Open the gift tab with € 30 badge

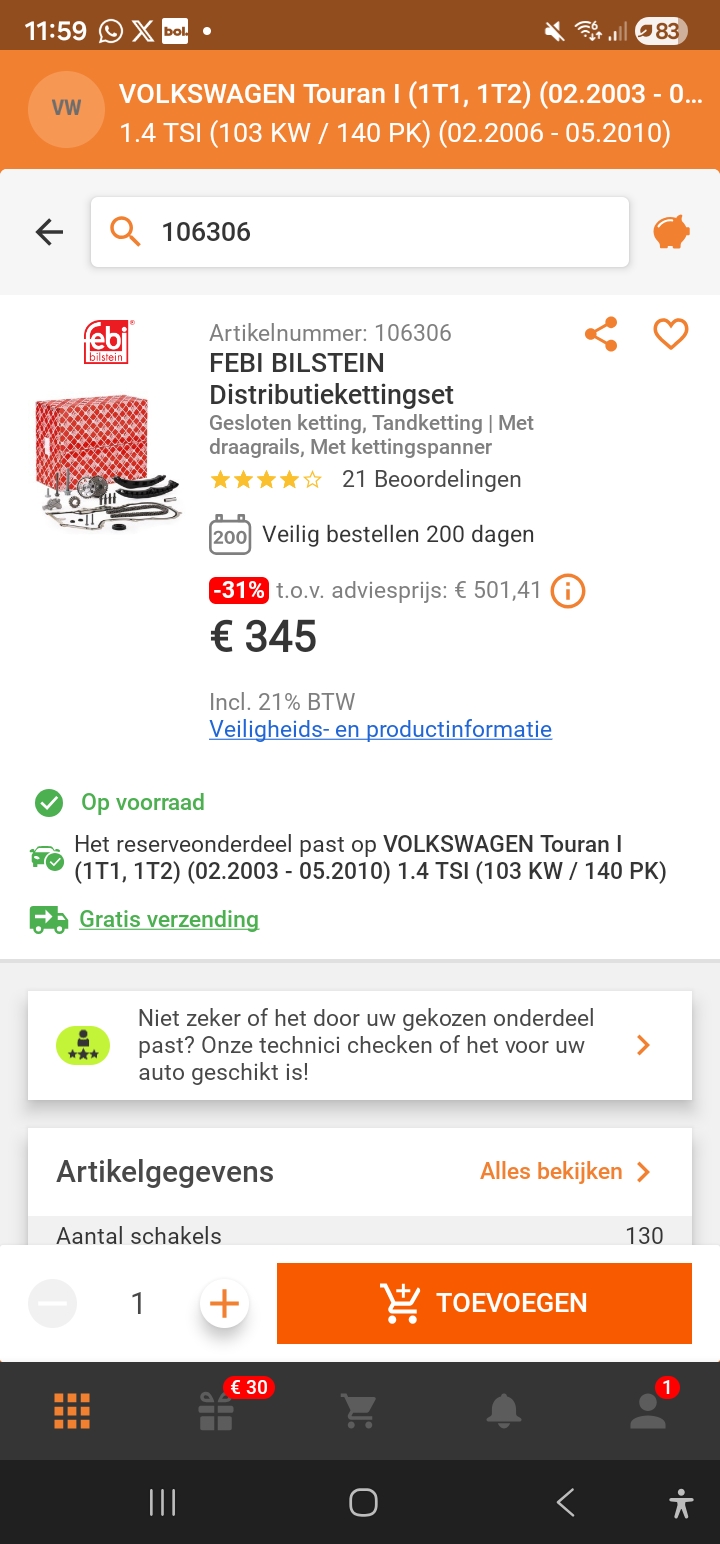[216, 1410]
